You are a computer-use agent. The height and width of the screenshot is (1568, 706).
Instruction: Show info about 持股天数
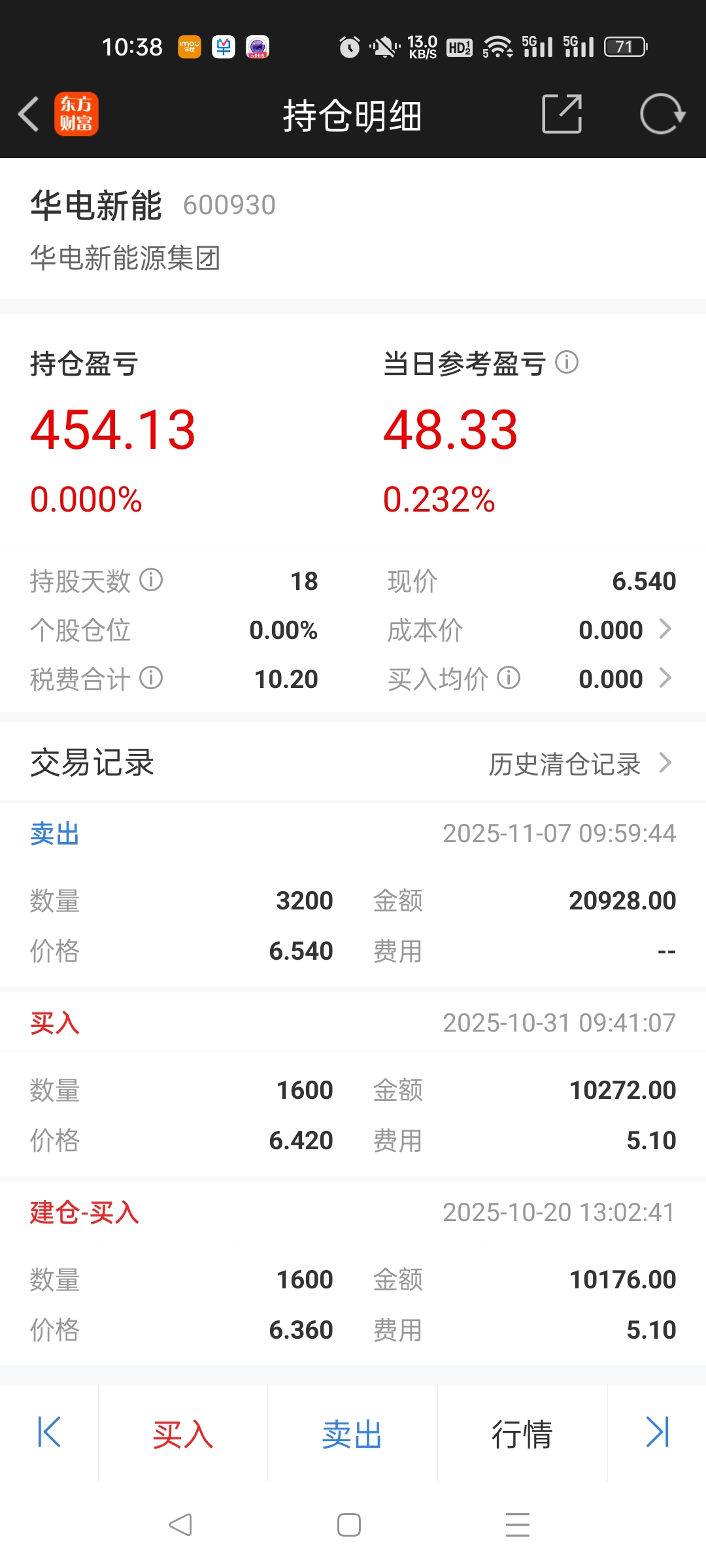151,580
